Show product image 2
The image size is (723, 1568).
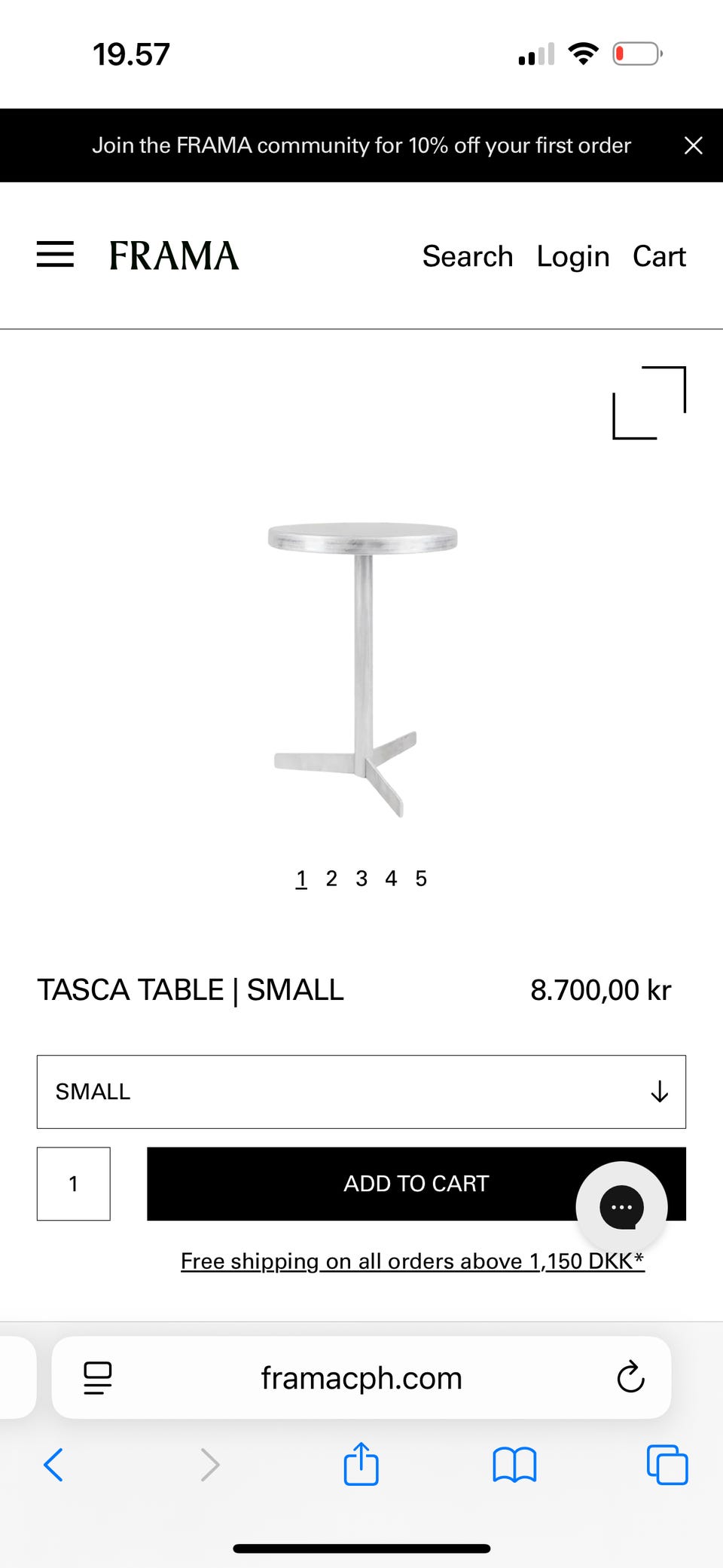point(331,879)
